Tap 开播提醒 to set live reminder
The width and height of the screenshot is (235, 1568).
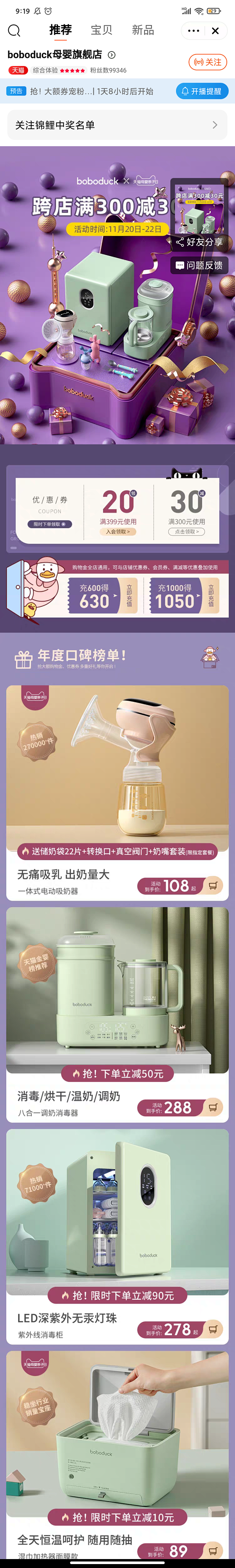pyautogui.click(x=201, y=91)
